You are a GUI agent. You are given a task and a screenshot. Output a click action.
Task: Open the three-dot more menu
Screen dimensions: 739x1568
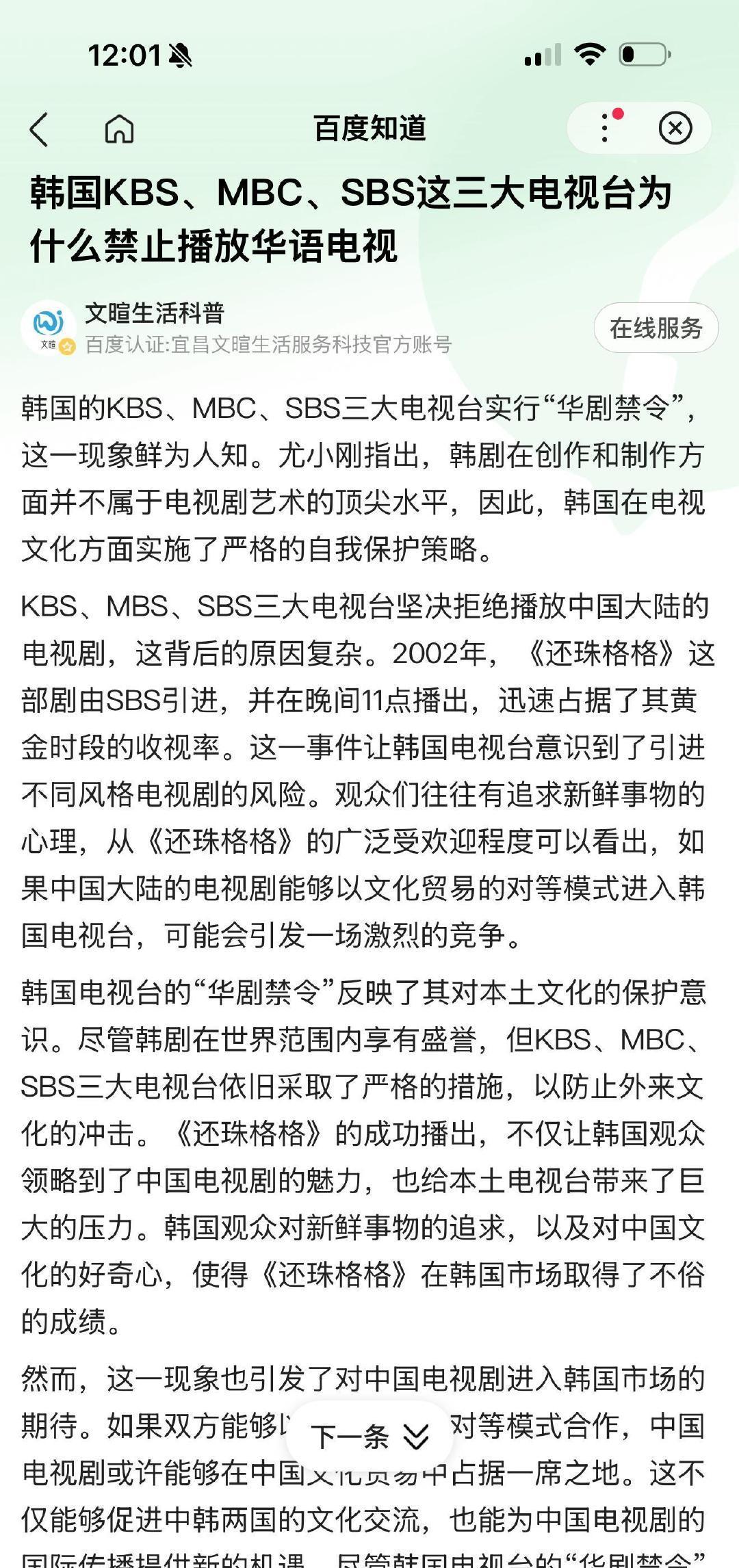[x=605, y=128]
